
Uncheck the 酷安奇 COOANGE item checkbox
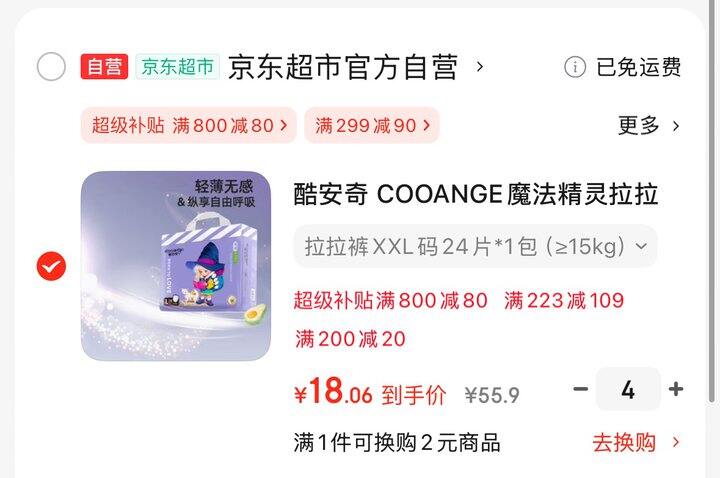tap(51, 266)
